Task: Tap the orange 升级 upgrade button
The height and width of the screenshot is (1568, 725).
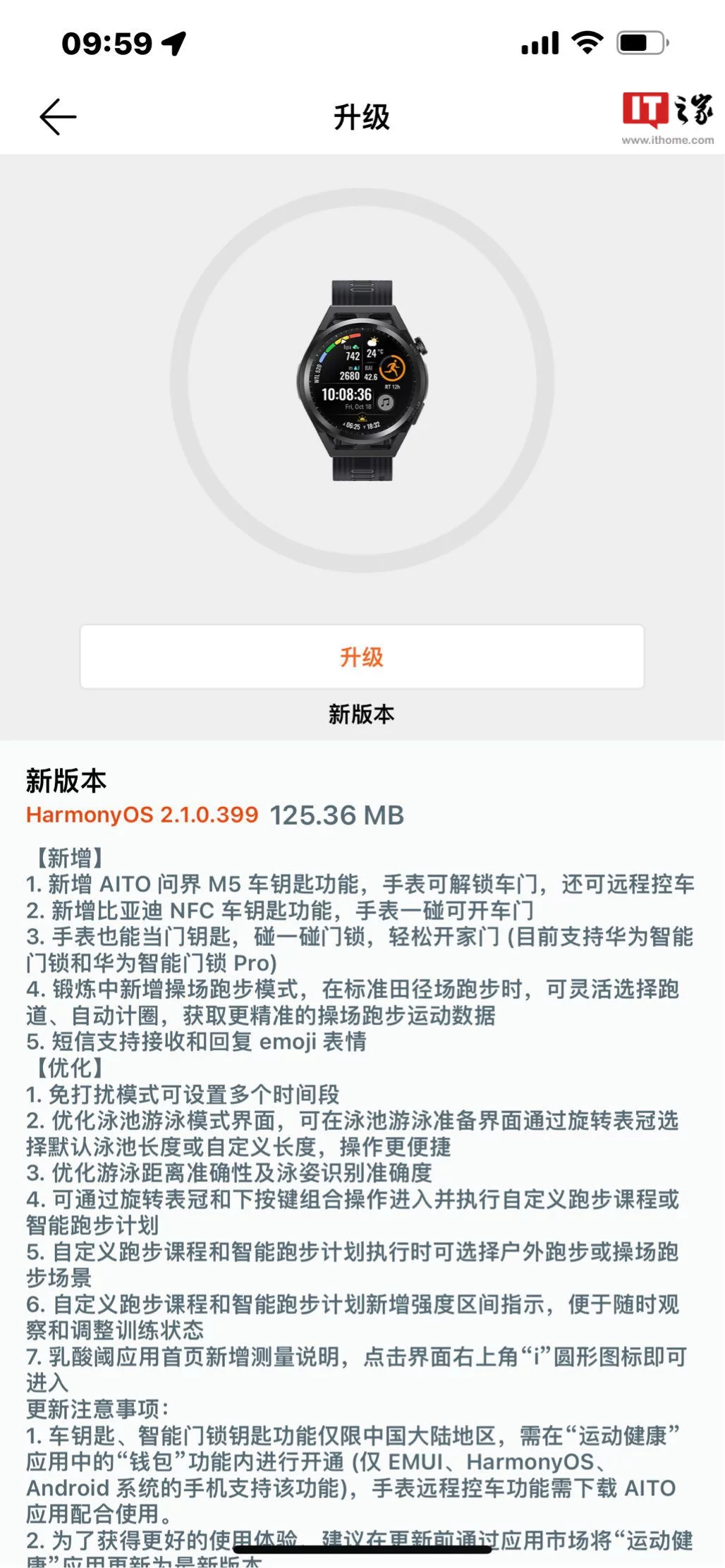Action: [x=362, y=657]
